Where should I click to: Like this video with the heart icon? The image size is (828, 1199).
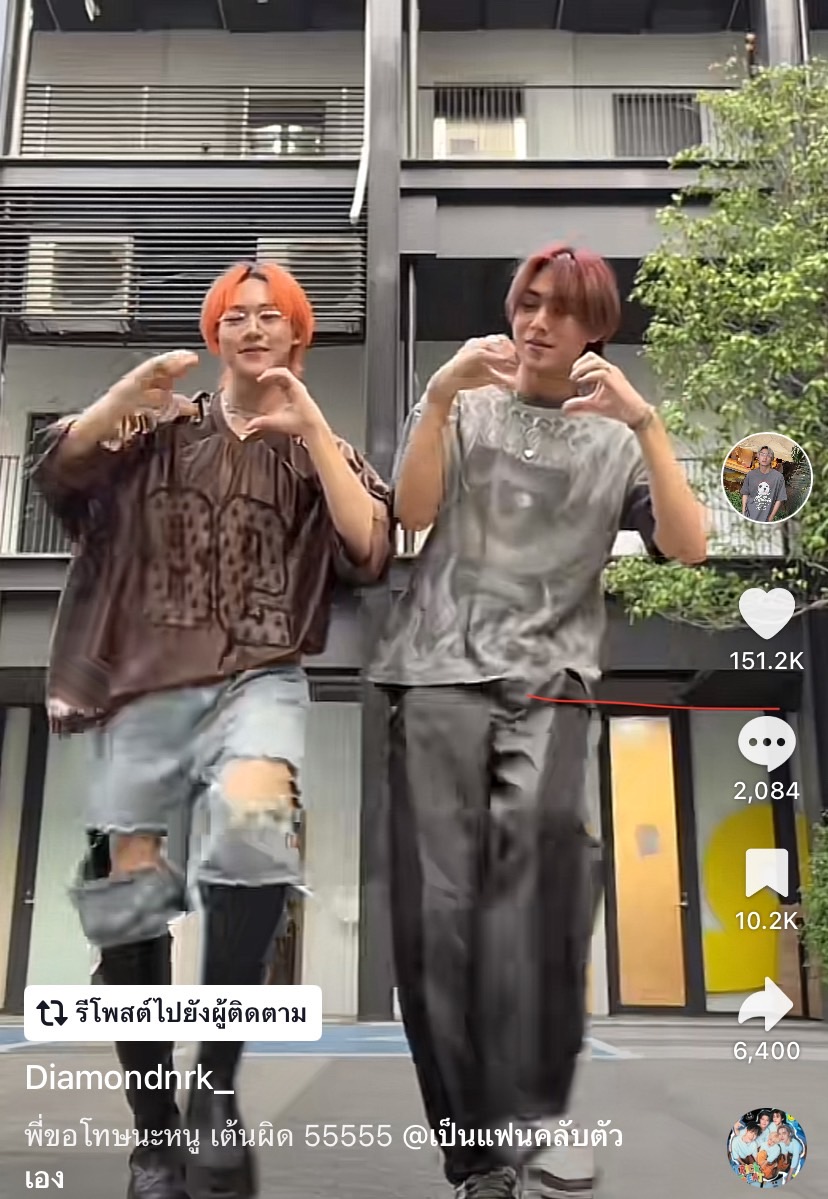[x=767, y=613]
